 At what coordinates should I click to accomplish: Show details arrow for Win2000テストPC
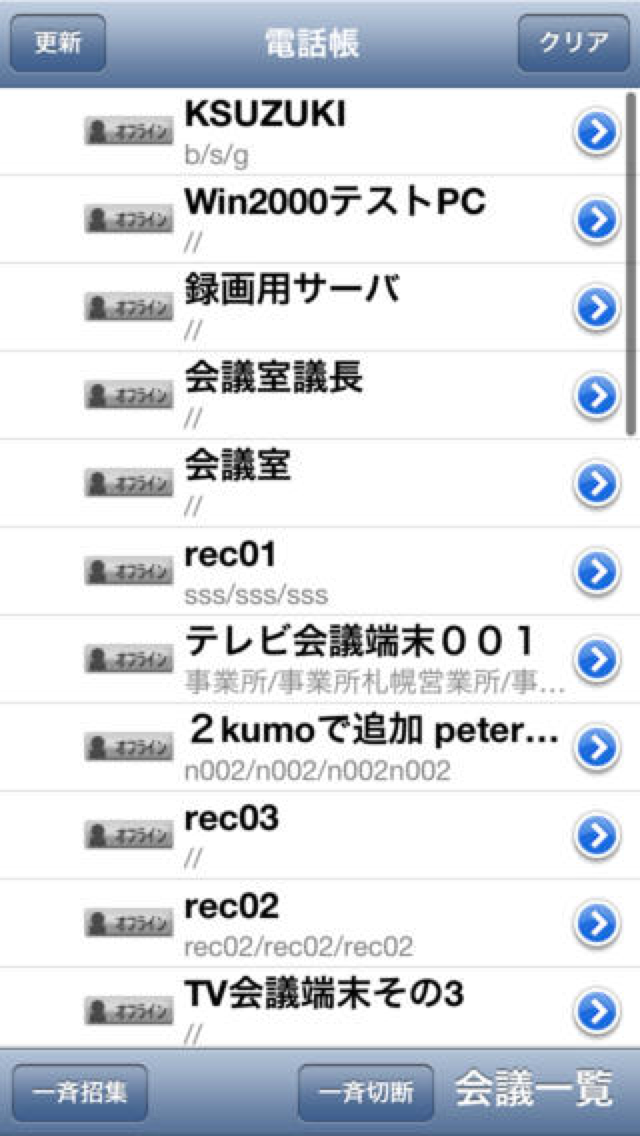click(597, 220)
